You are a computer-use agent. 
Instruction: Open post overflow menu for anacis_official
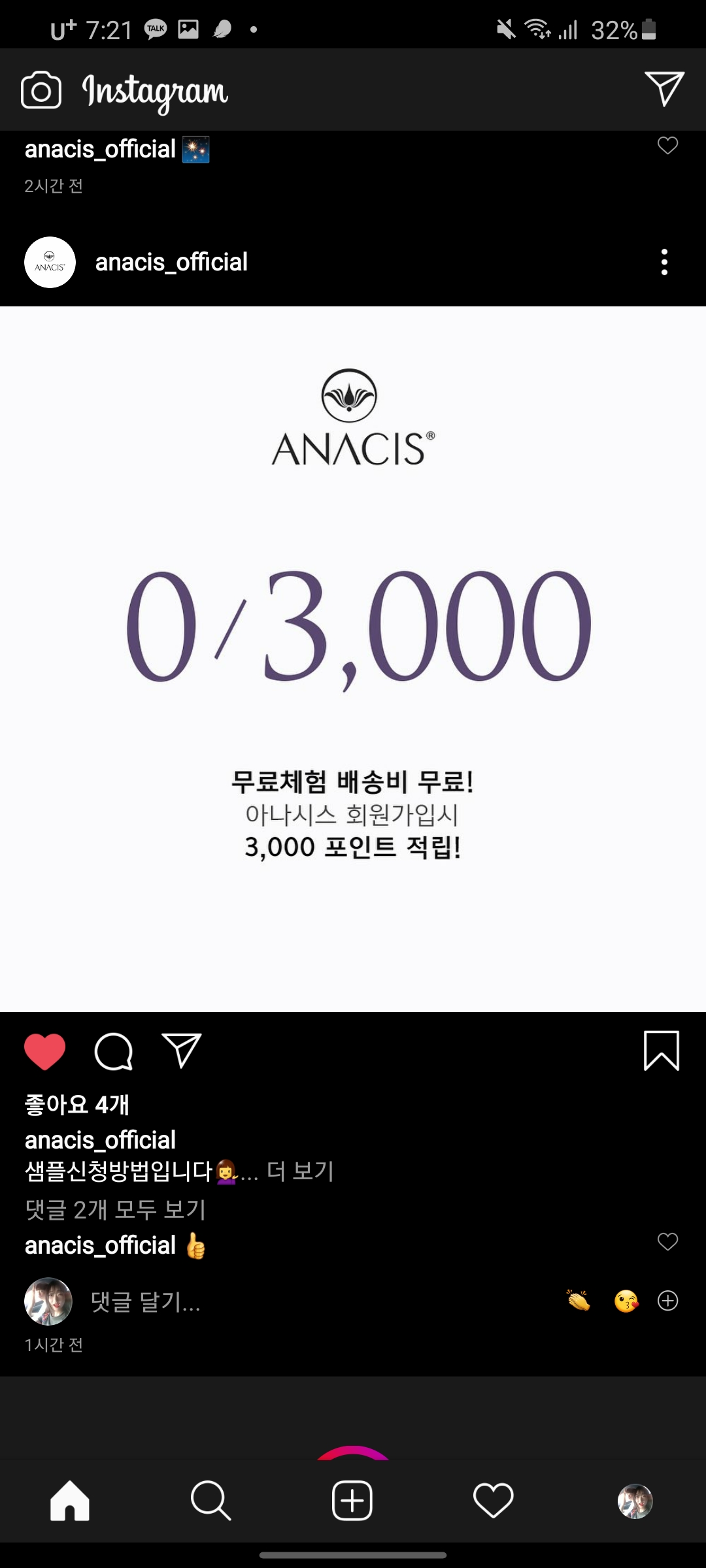coord(664,262)
